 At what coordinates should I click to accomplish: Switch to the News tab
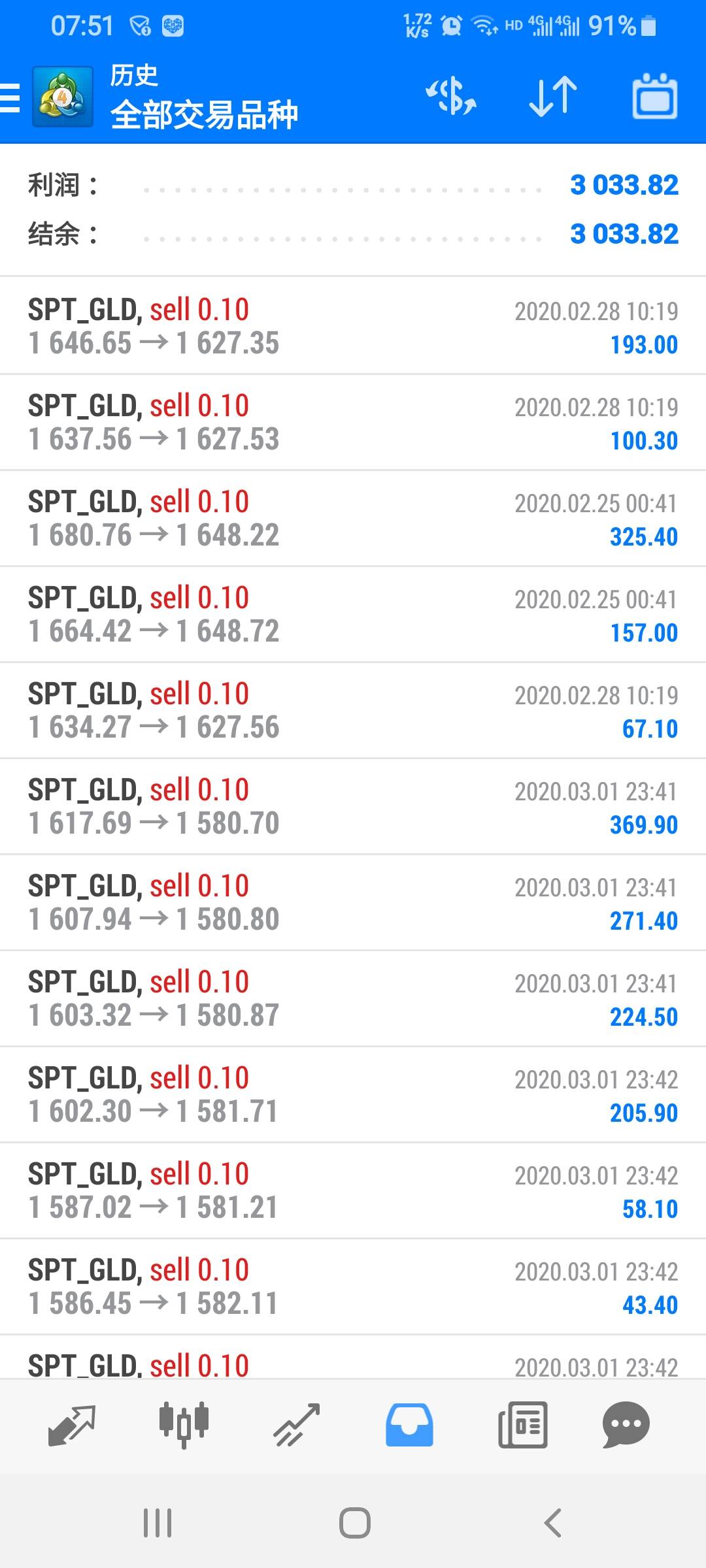tap(522, 1425)
